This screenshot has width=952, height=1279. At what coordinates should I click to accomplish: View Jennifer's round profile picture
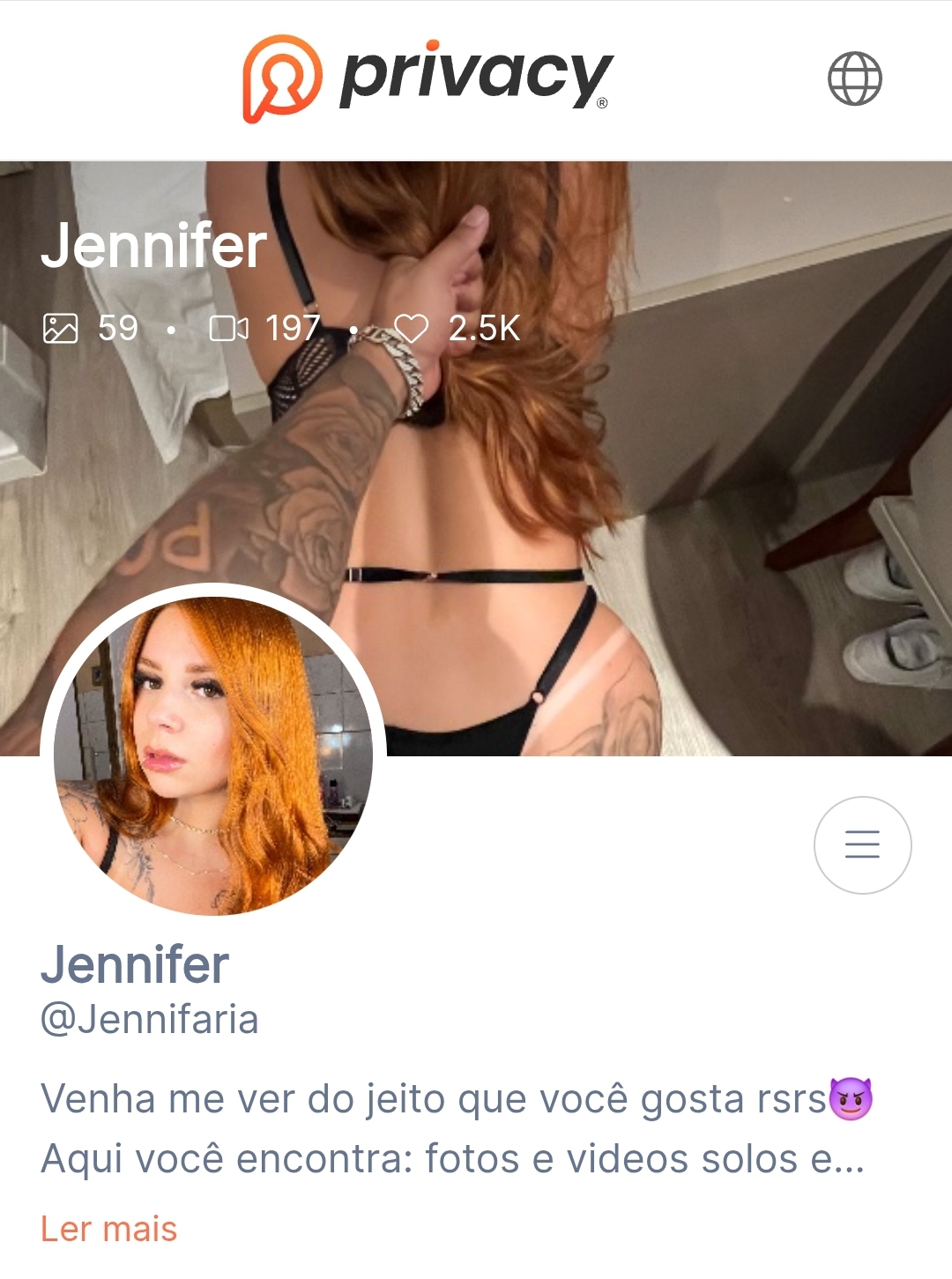tap(213, 755)
